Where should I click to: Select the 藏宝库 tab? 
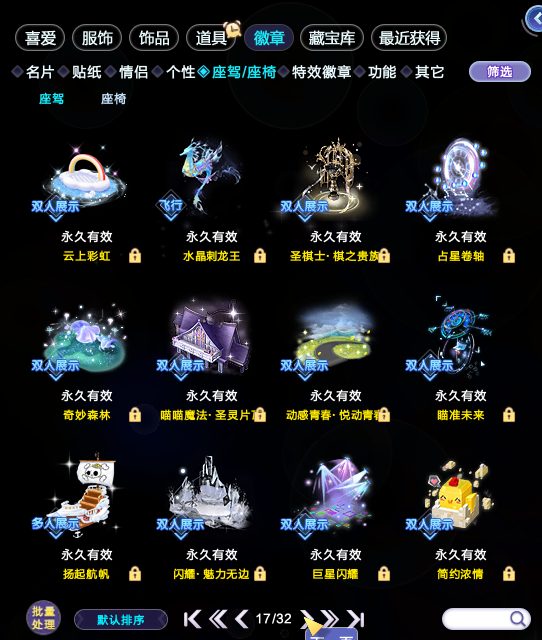[331, 38]
